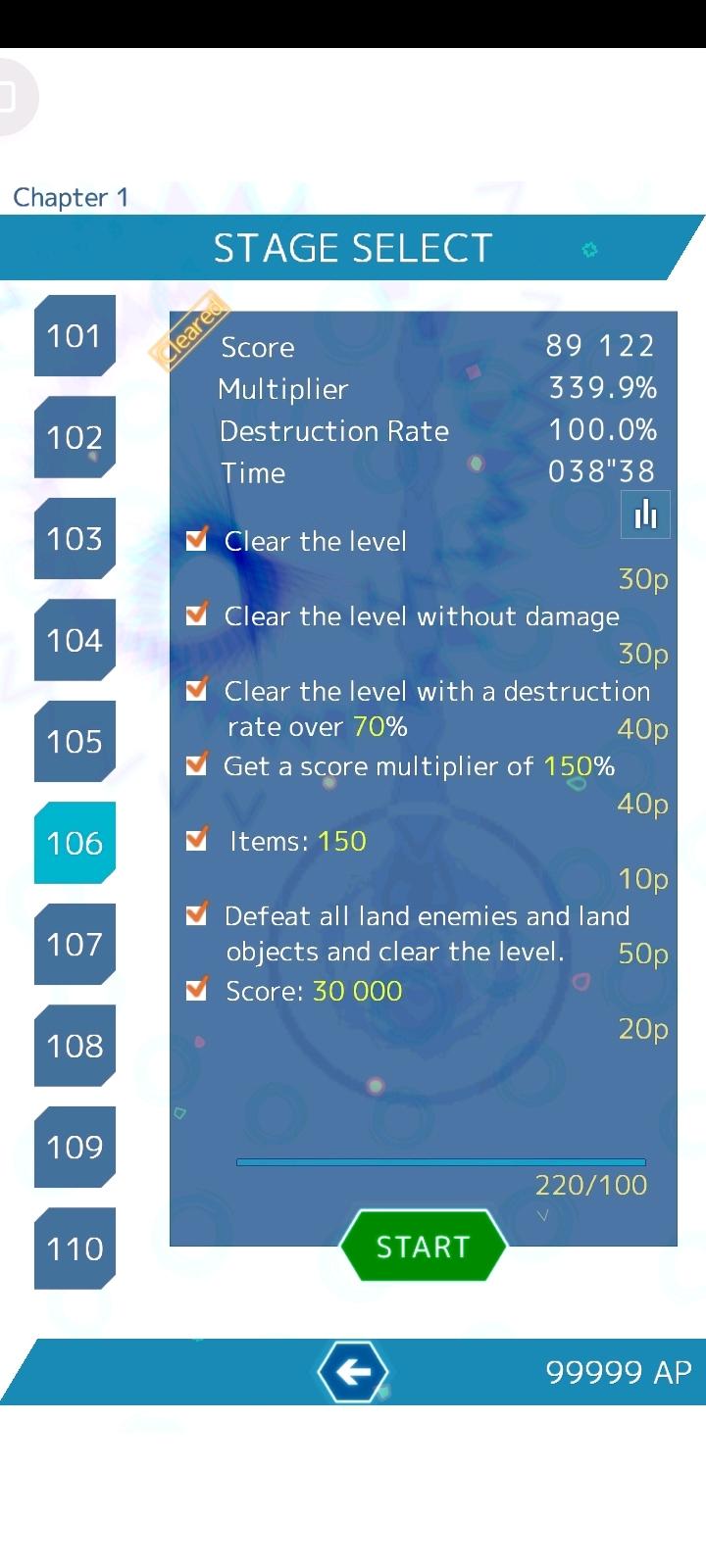Select stage 109
Screen dimensions: 706x1568
pyautogui.click(x=75, y=1148)
